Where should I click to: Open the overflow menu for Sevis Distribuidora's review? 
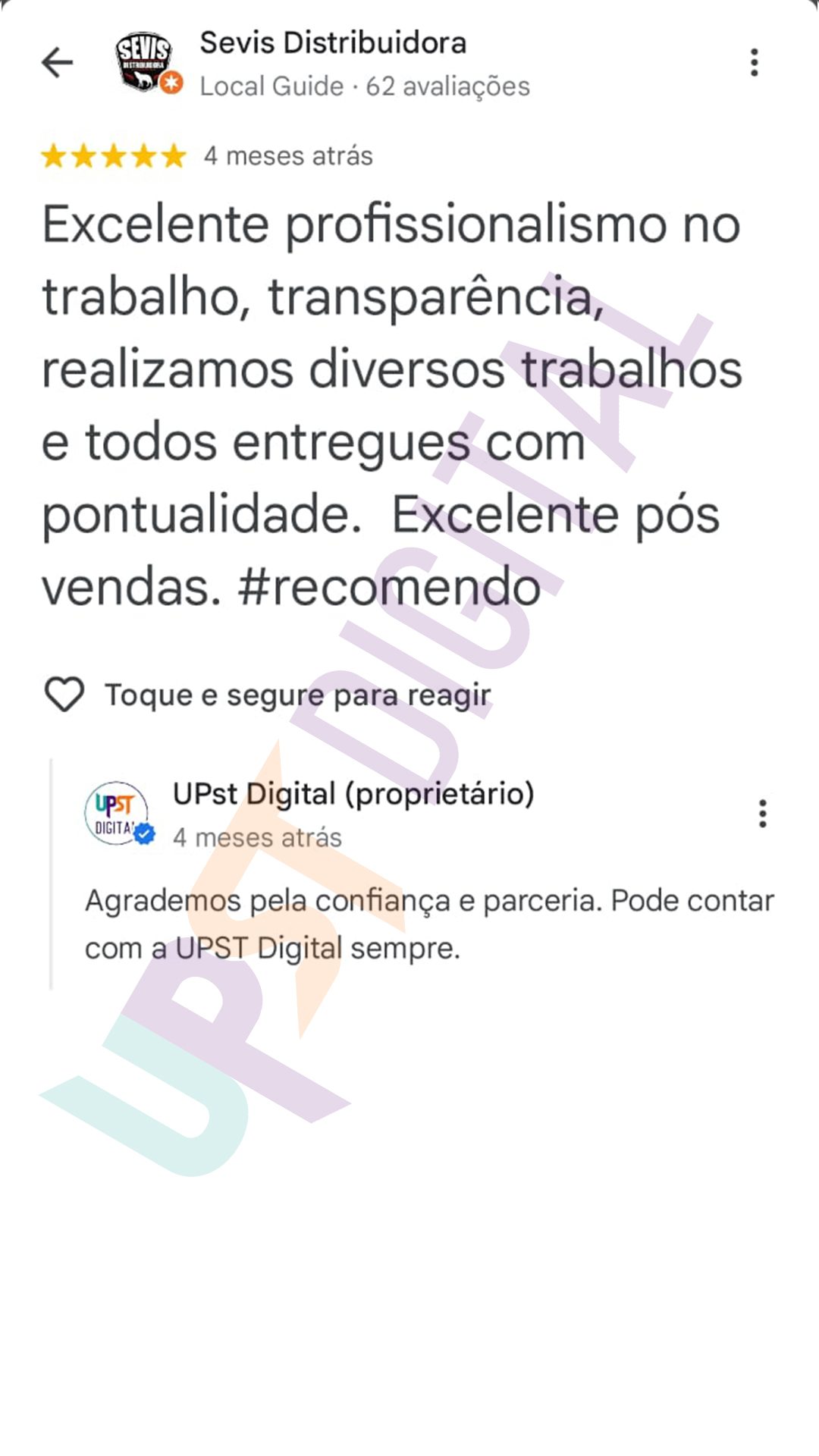click(754, 62)
